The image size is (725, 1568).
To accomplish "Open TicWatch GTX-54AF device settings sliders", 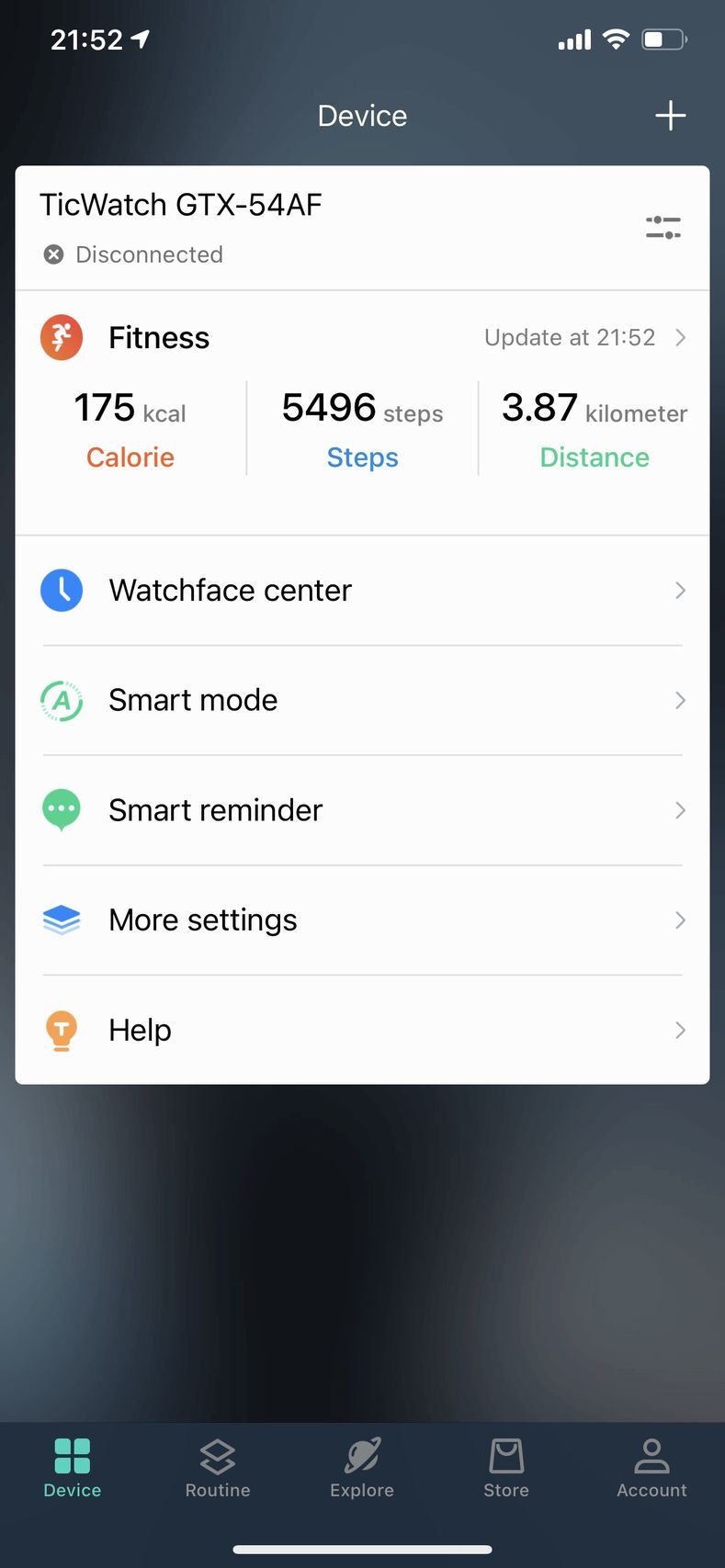I will click(663, 227).
